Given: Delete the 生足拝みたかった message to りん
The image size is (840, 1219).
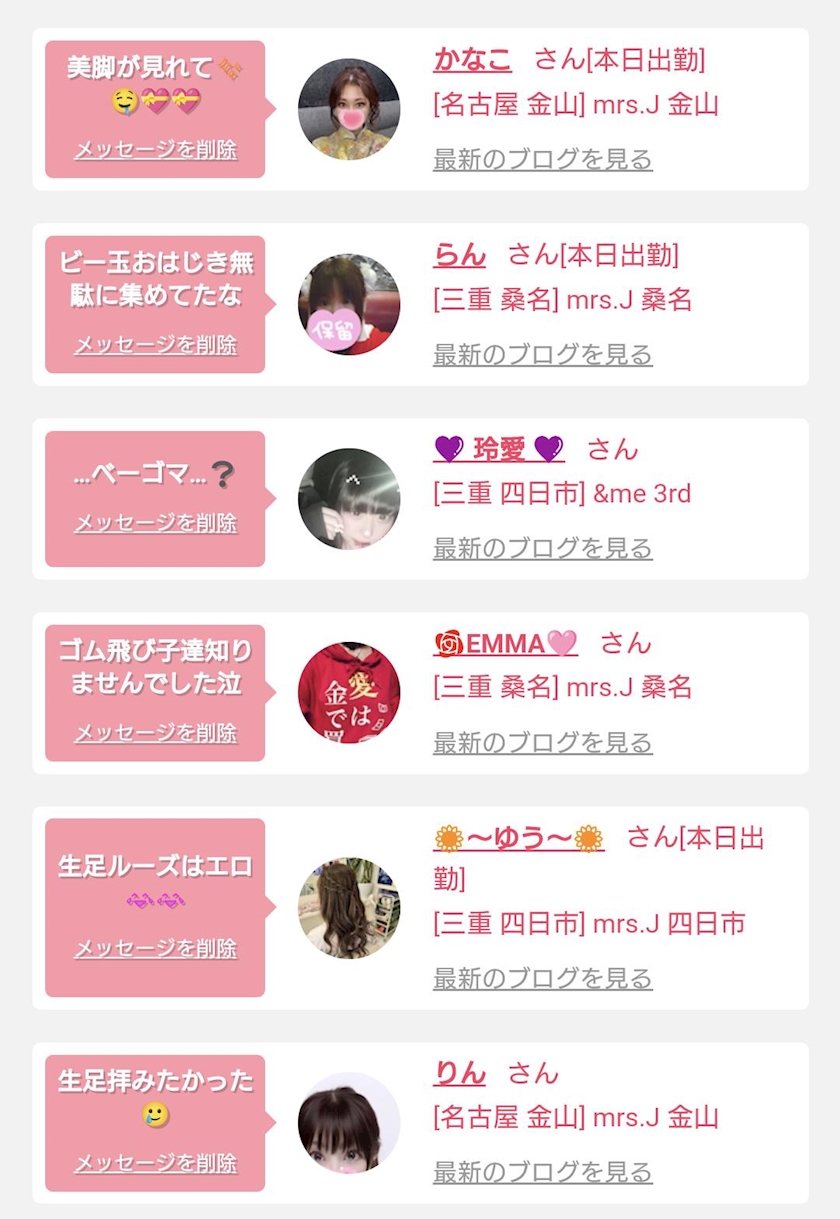Looking at the screenshot, I should tap(156, 1163).
